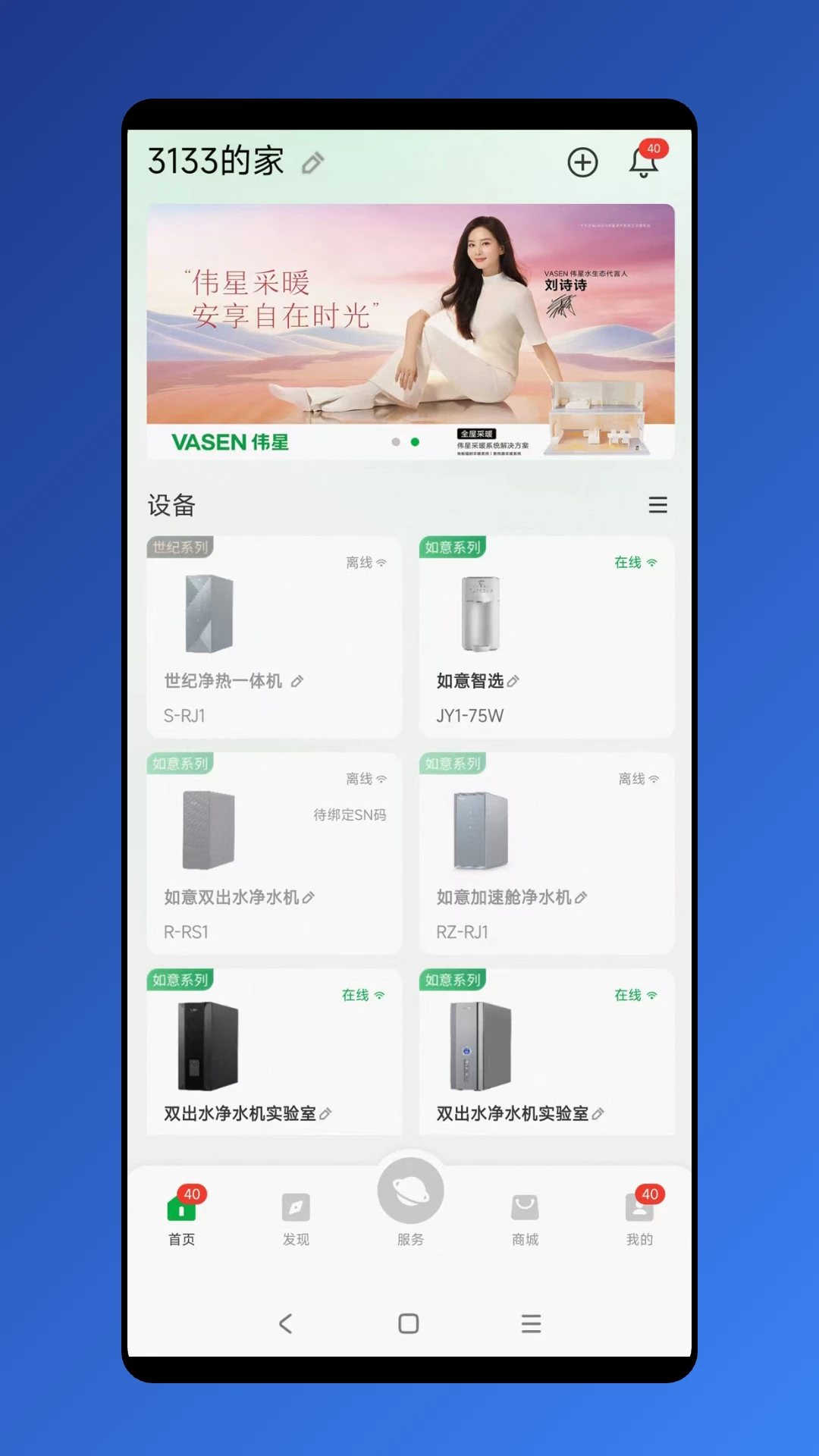Open the black 双出水净水机实验室 device card
This screenshot has height=1456, width=819.
click(274, 1054)
